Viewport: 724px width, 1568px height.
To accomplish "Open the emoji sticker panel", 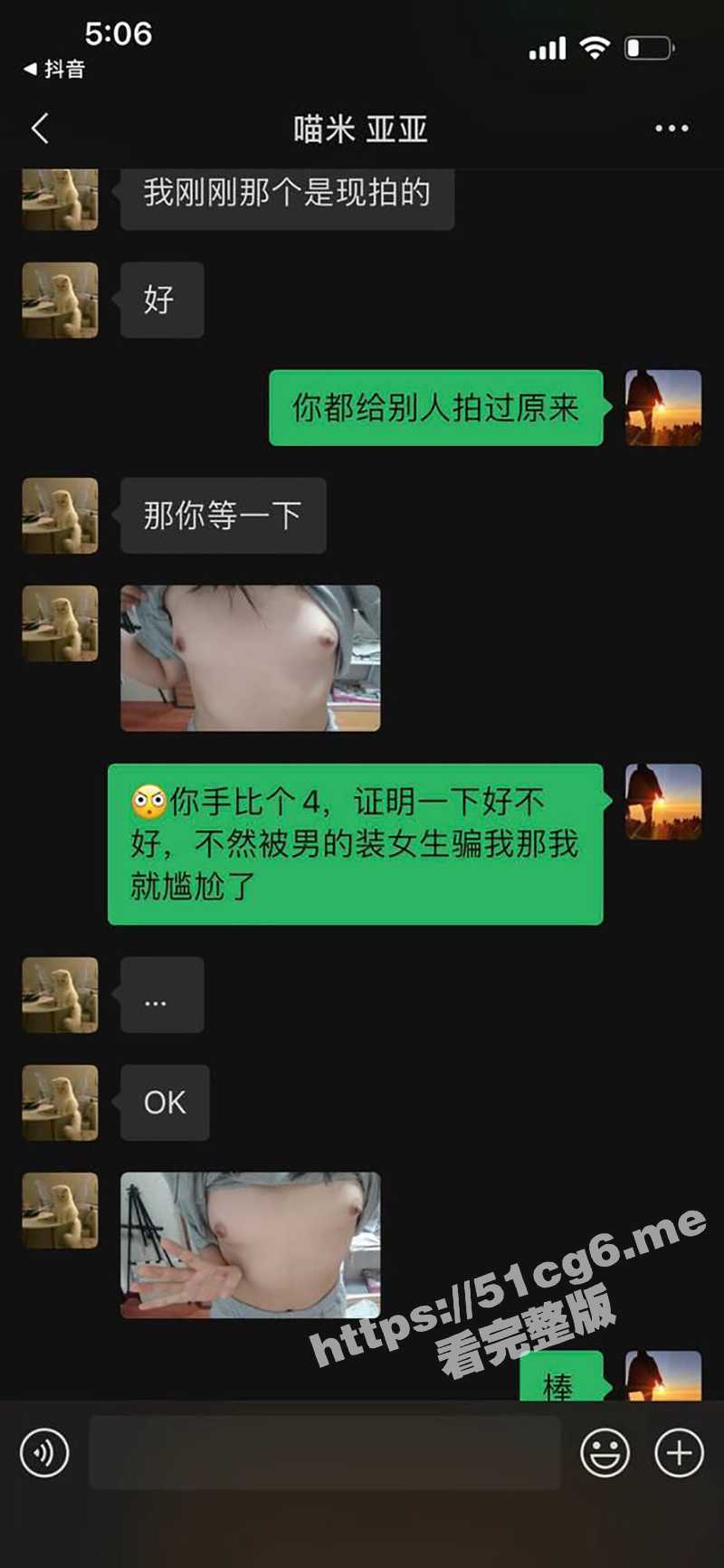I will coord(605,1453).
